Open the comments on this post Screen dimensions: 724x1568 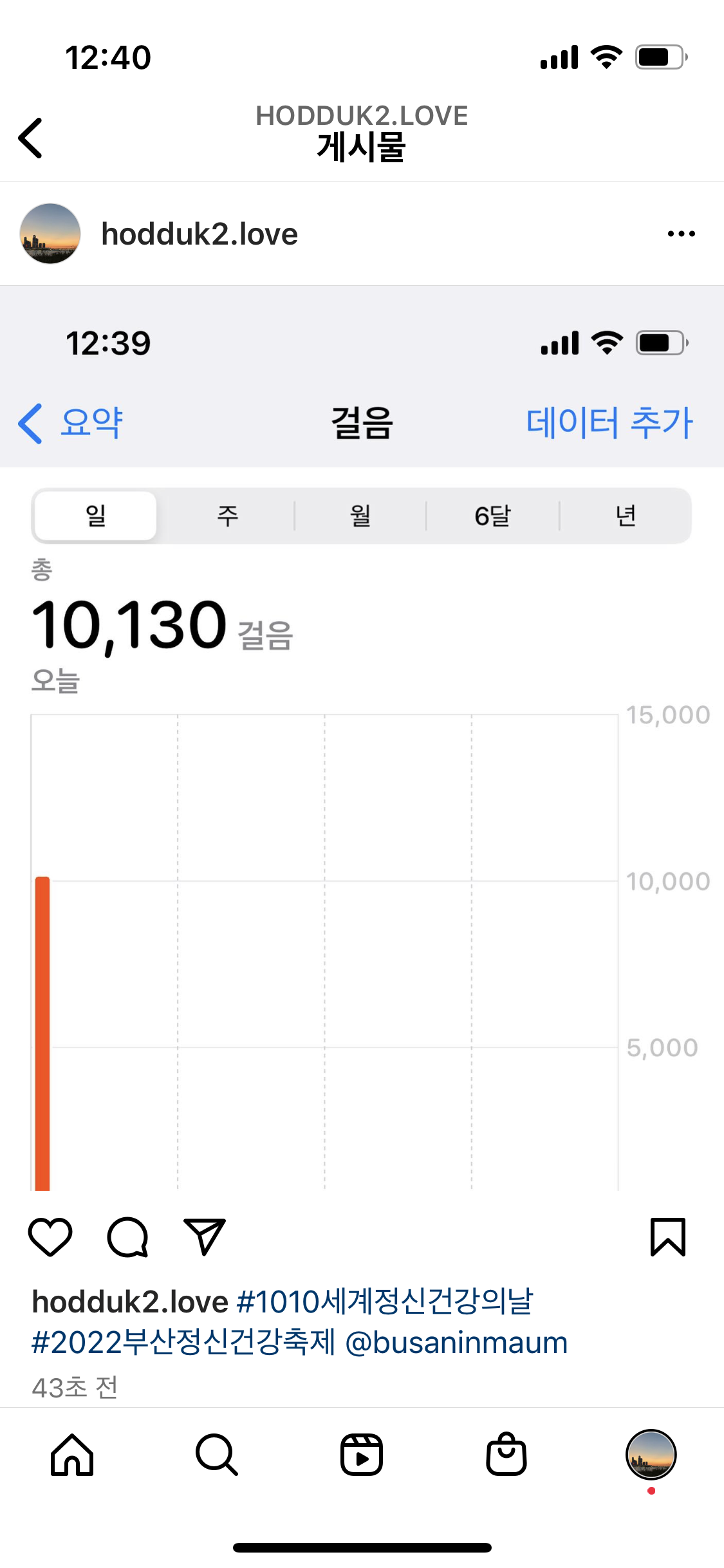point(127,1237)
